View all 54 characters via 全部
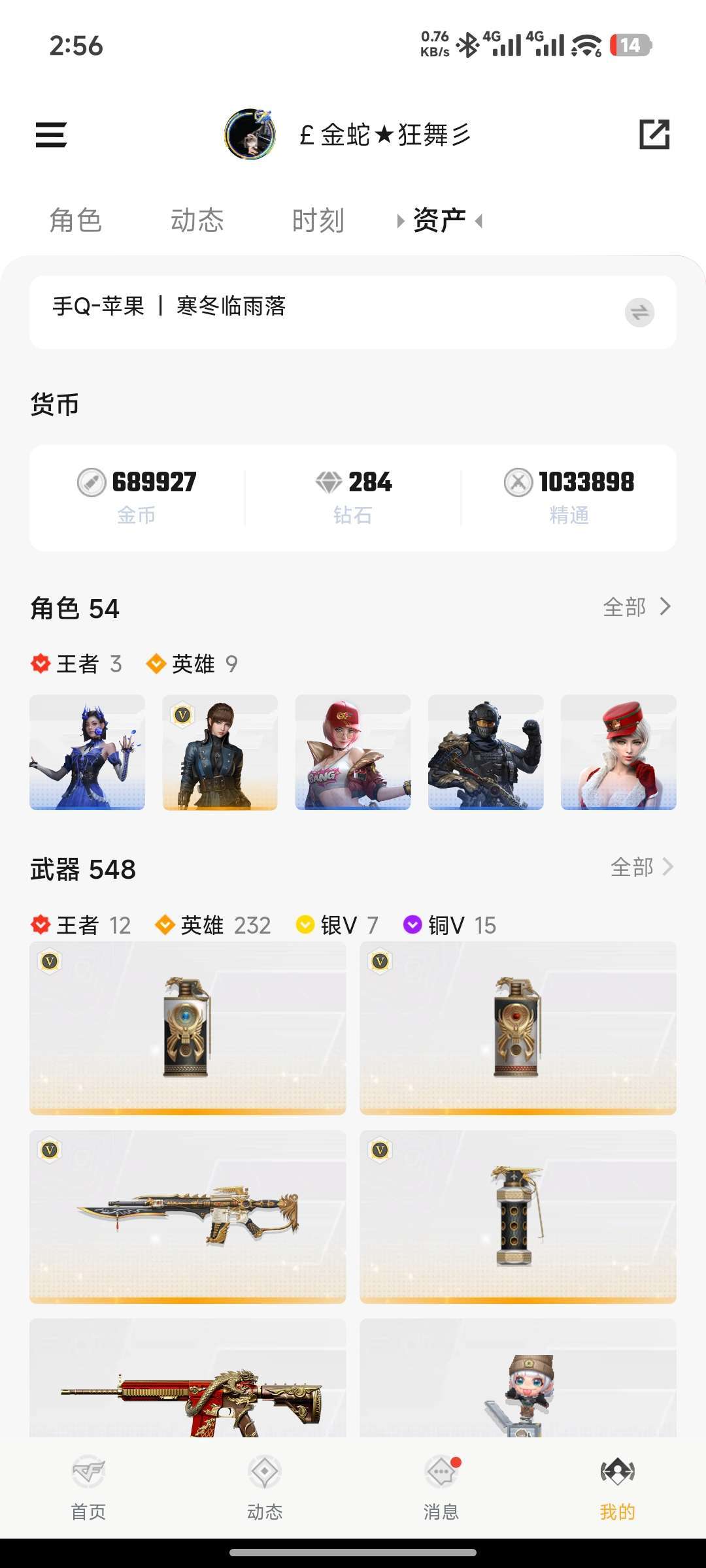 (x=636, y=607)
